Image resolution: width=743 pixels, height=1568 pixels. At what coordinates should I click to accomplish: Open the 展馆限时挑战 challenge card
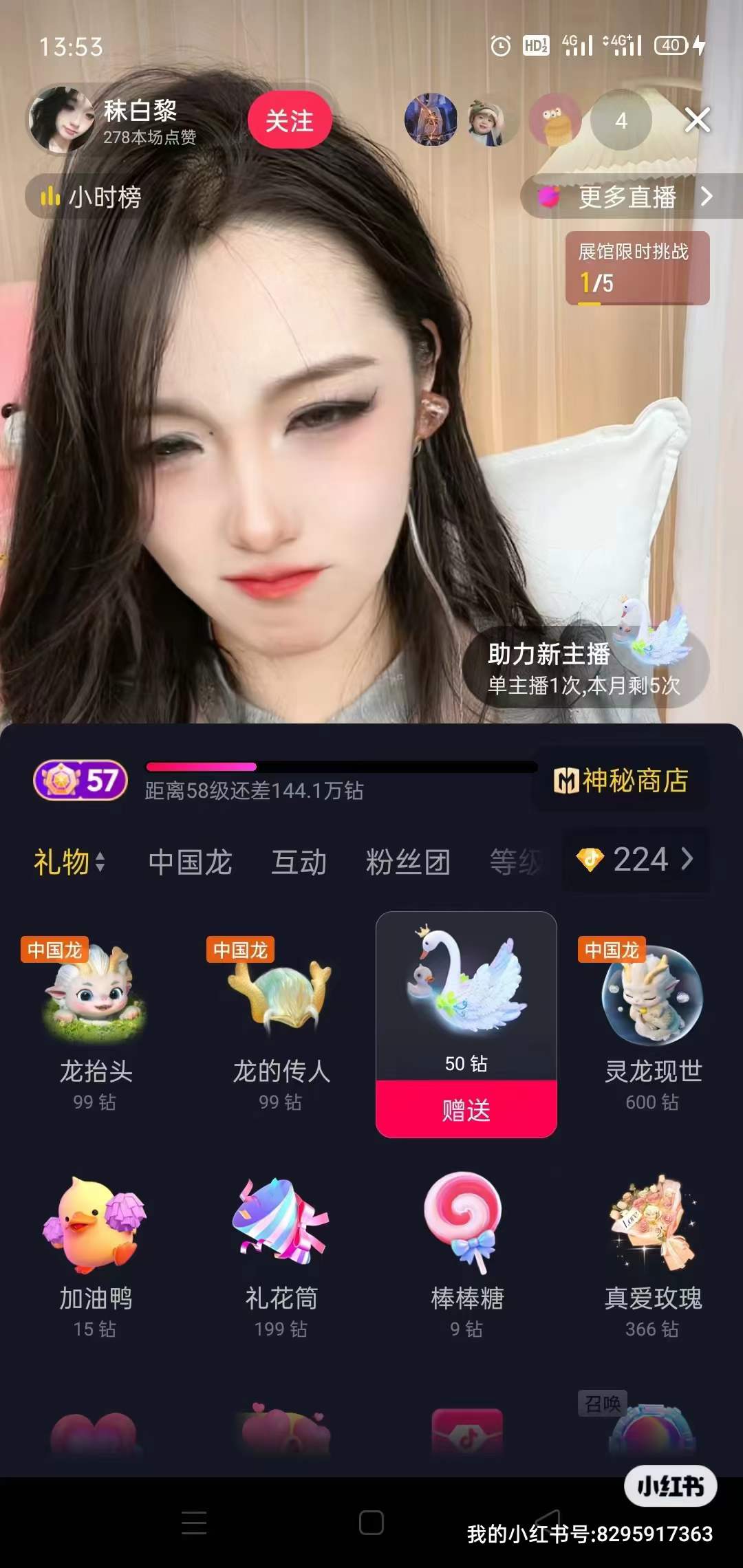(x=637, y=268)
